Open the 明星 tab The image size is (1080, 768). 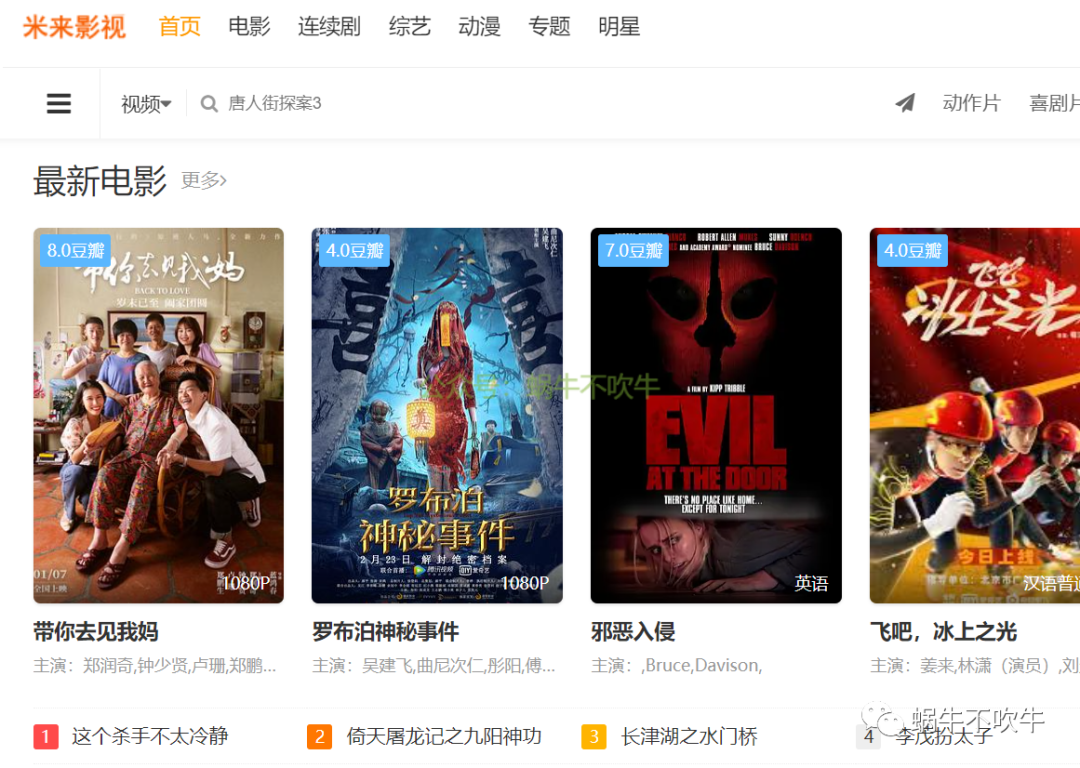[x=619, y=27]
